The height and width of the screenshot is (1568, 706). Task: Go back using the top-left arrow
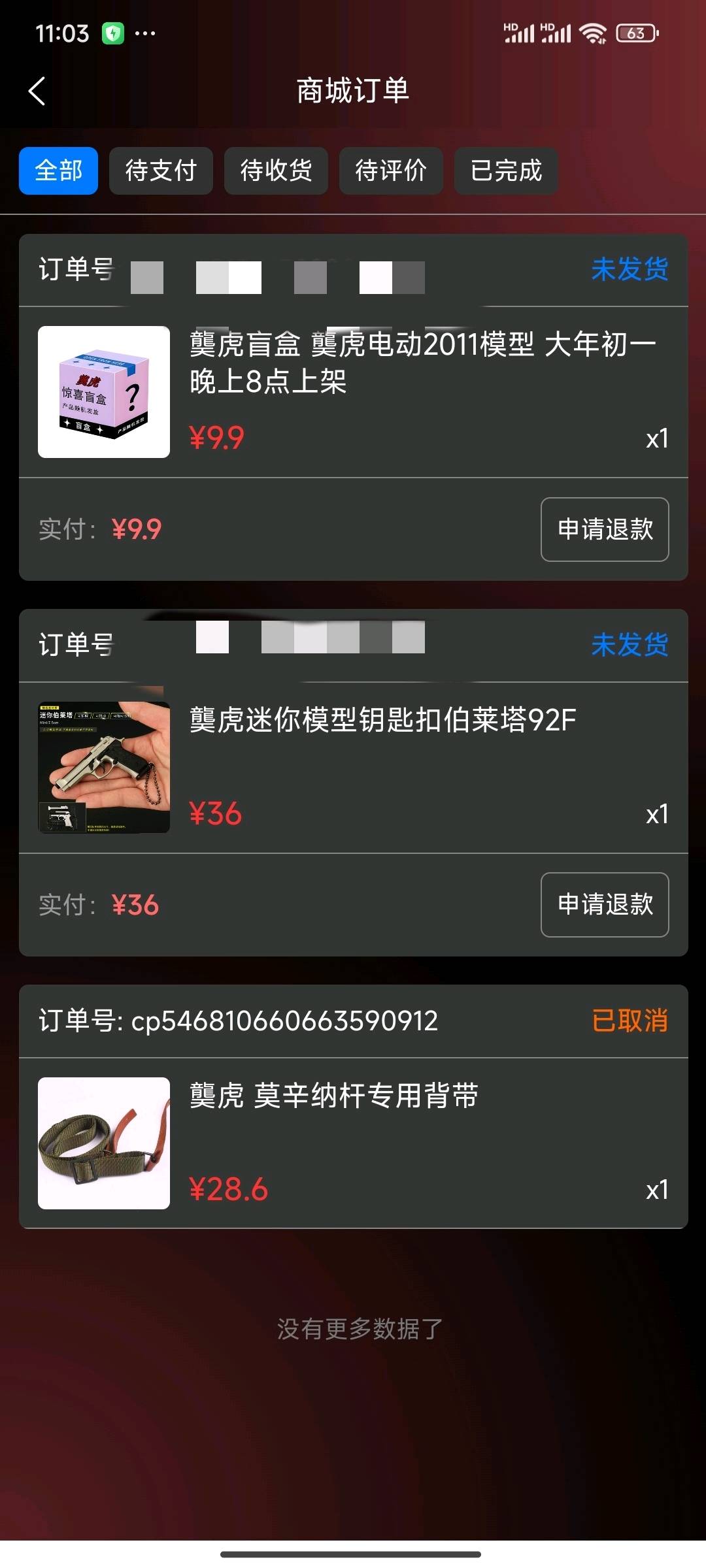coord(37,91)
